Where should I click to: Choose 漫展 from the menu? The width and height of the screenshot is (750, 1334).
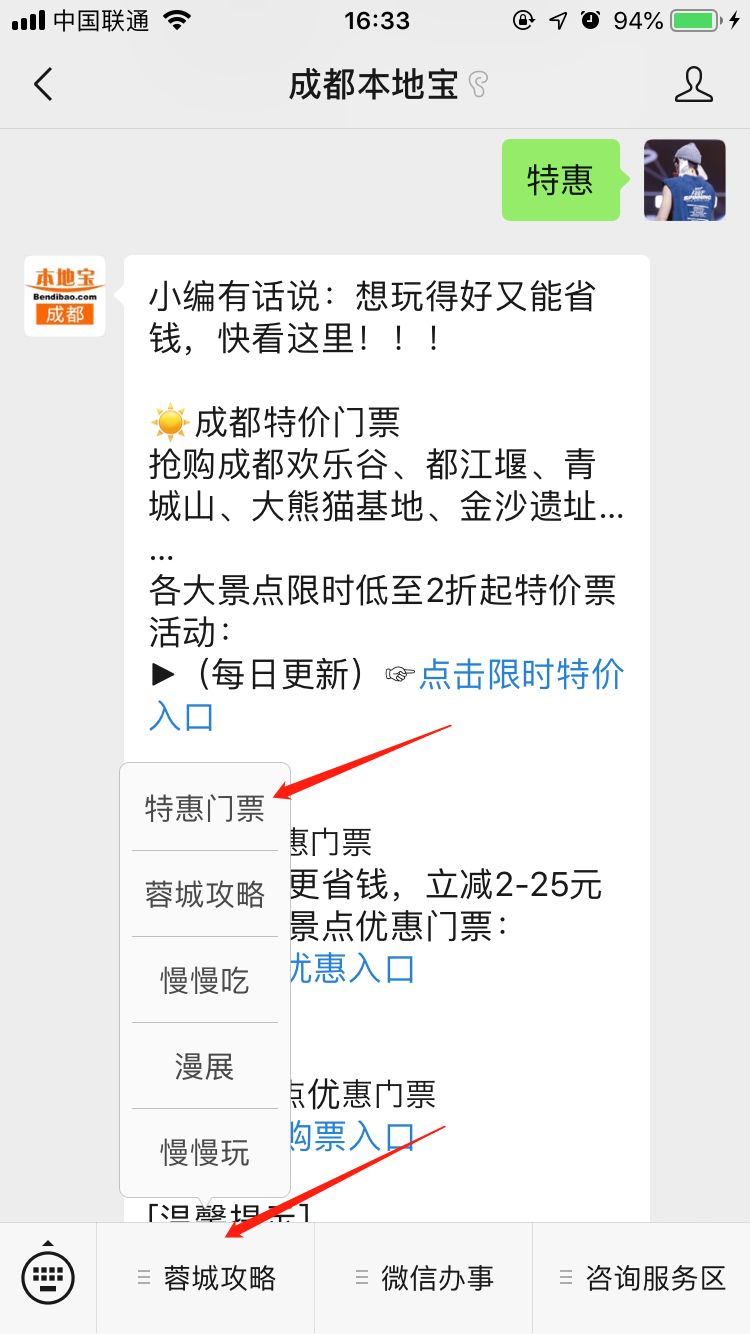(205, 1066)
